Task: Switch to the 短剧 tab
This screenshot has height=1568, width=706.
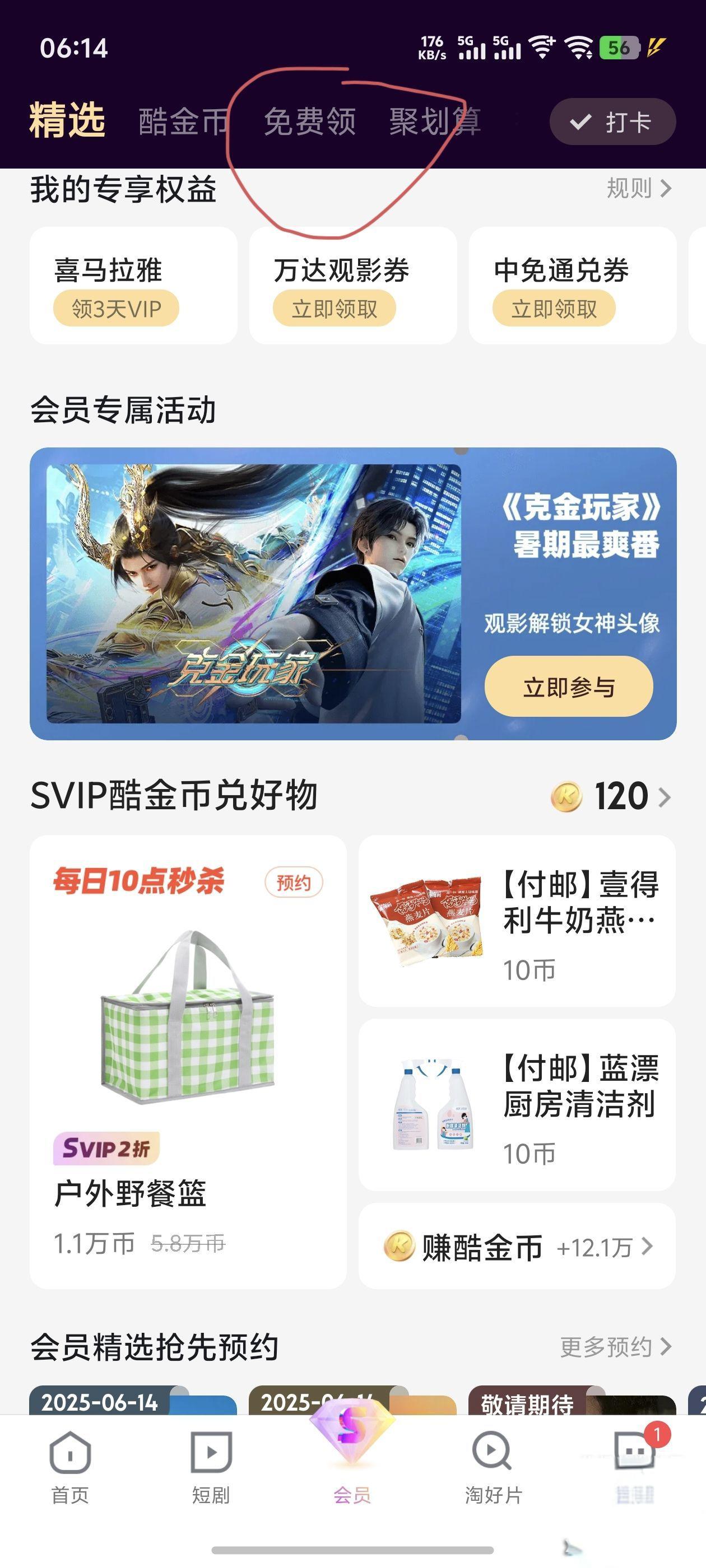Action: [x=211, y=1467]
